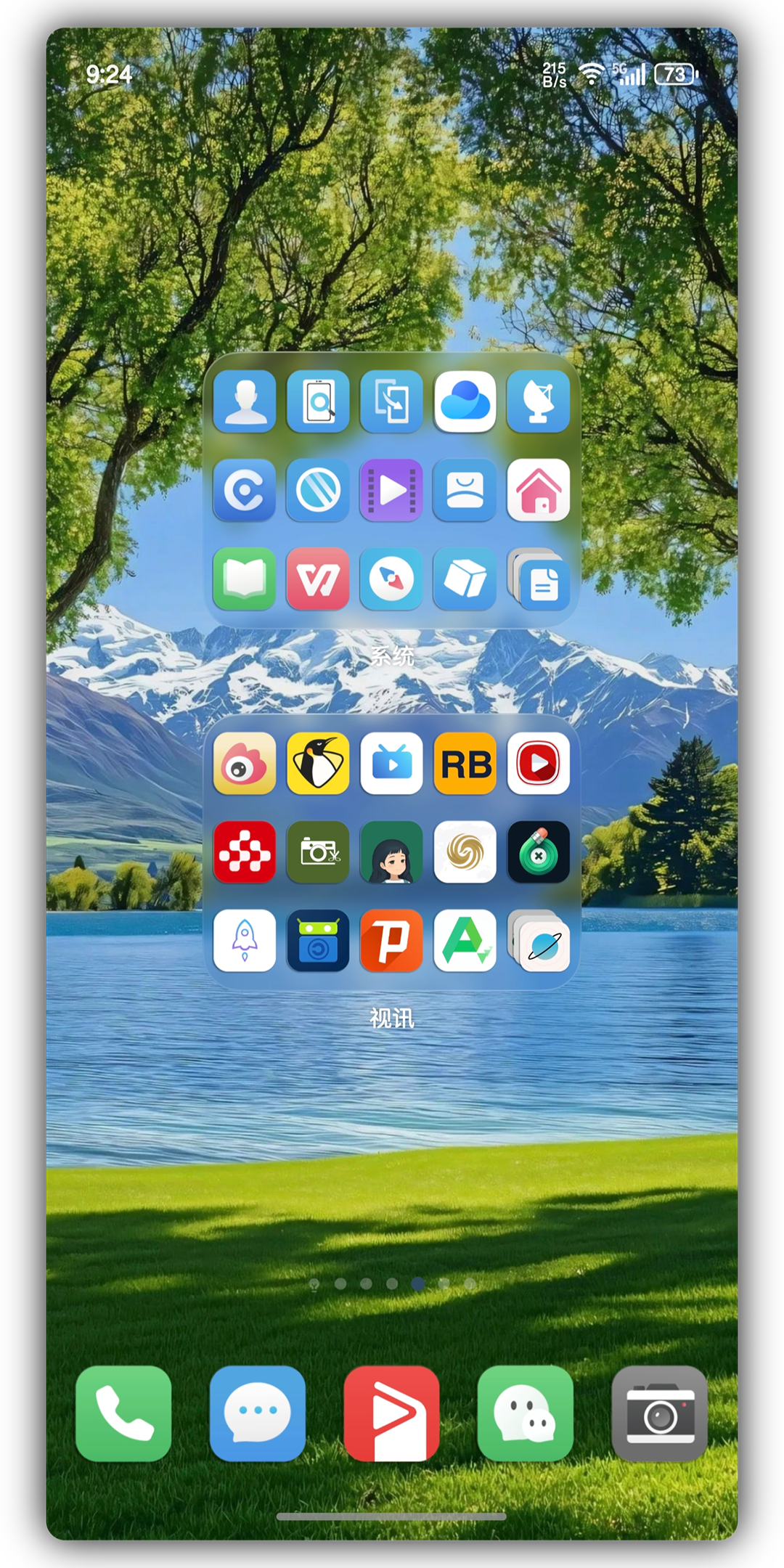The height and width of the screenshot is (1568, 784).
Task: Expand the 系统 folder's stacked document icon
Action: (x=539, y=579)
